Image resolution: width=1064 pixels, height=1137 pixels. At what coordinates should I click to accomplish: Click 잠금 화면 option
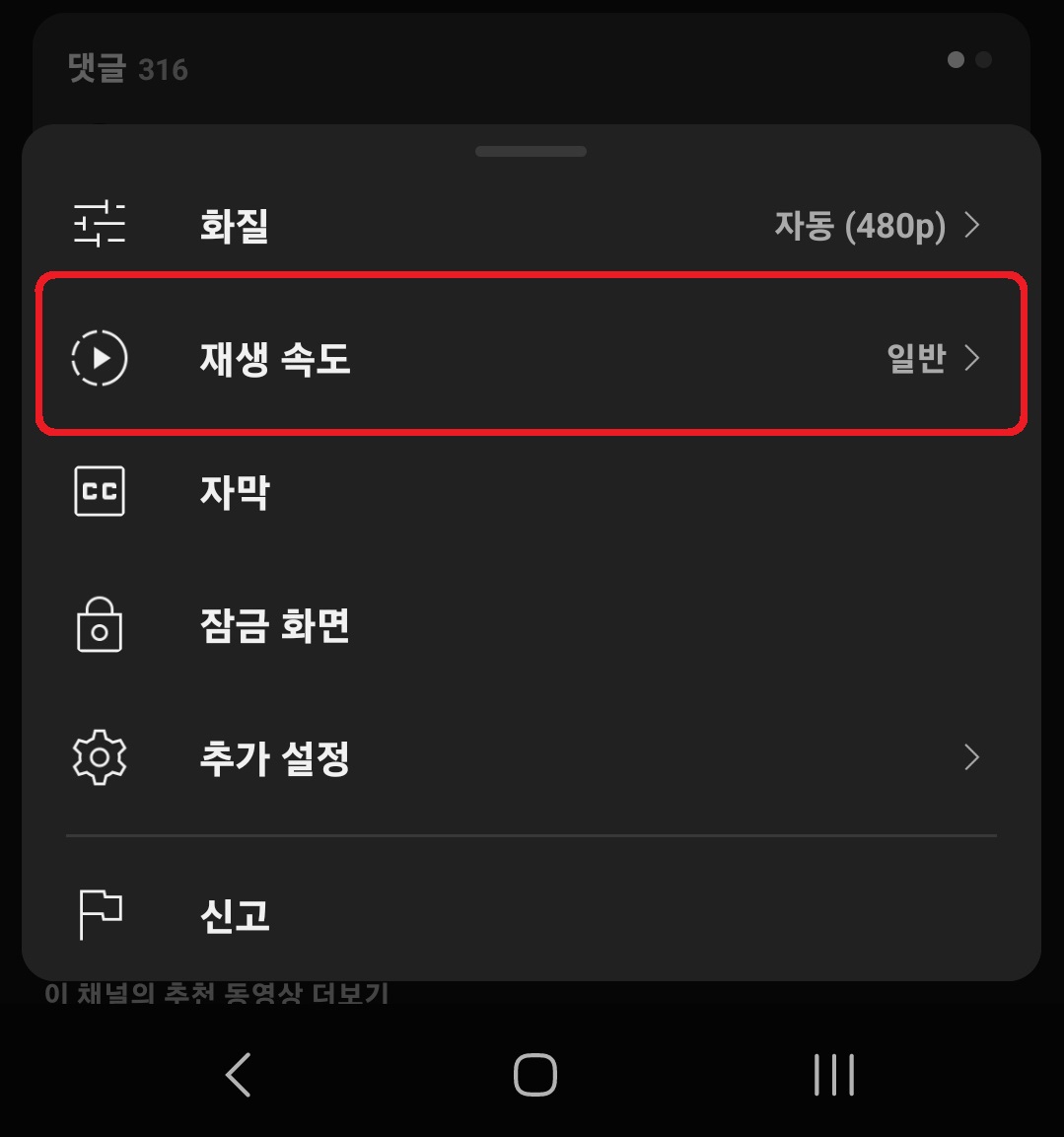point(275,624)
